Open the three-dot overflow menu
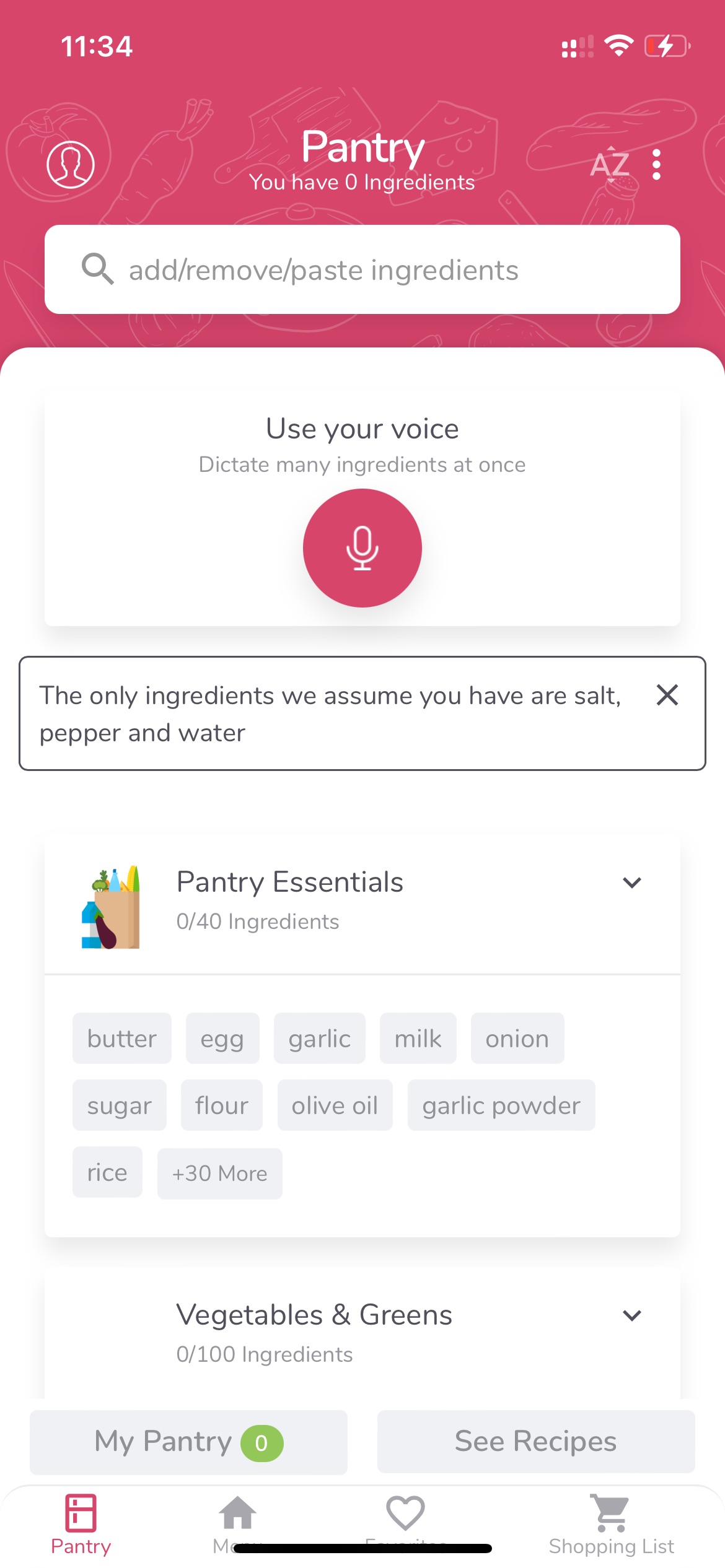Viewport: 725px width, 1568px height. [x=657, y=165]
